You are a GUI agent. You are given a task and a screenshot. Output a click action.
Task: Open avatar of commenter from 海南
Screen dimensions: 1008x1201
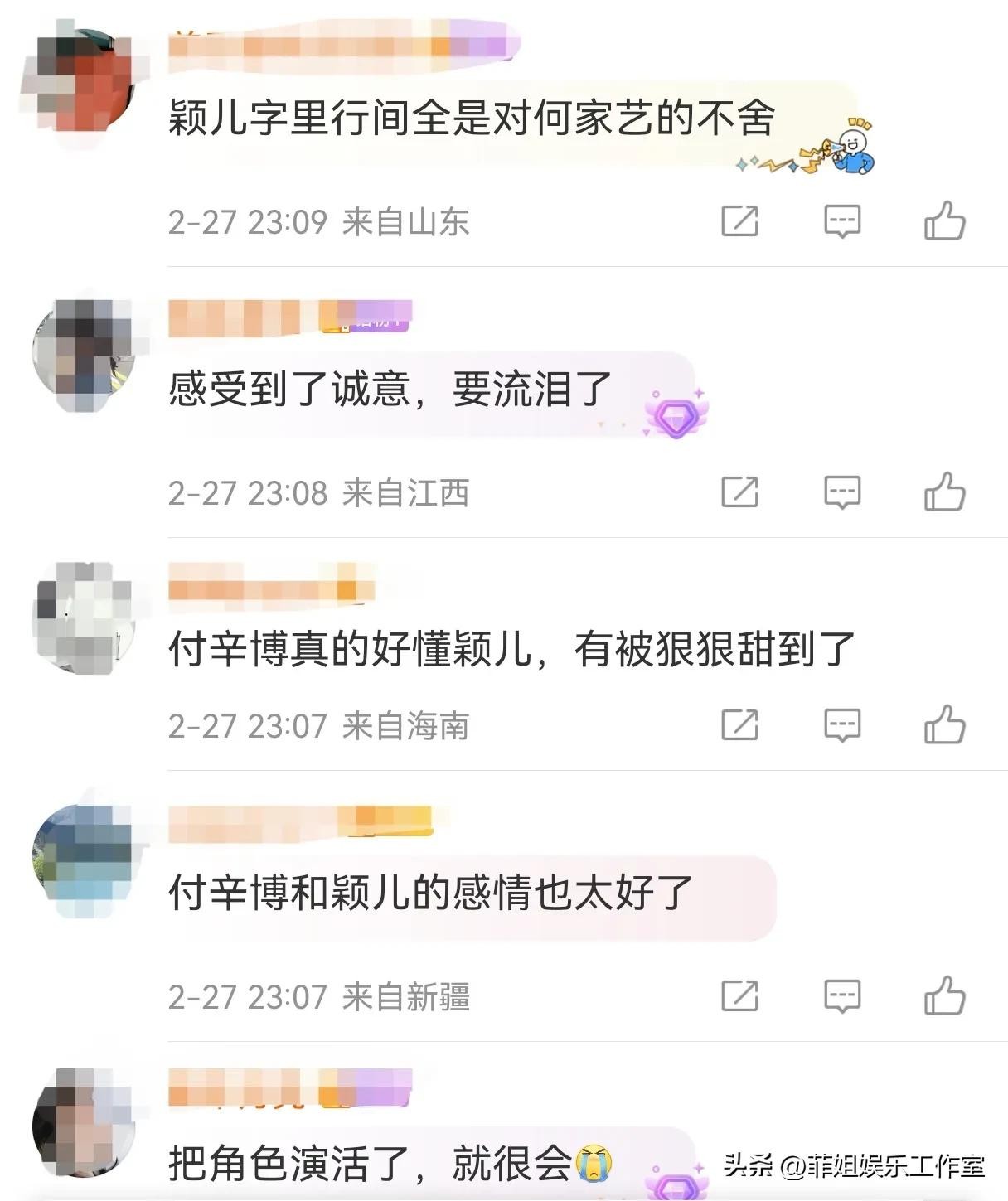(x=83, y=617)
